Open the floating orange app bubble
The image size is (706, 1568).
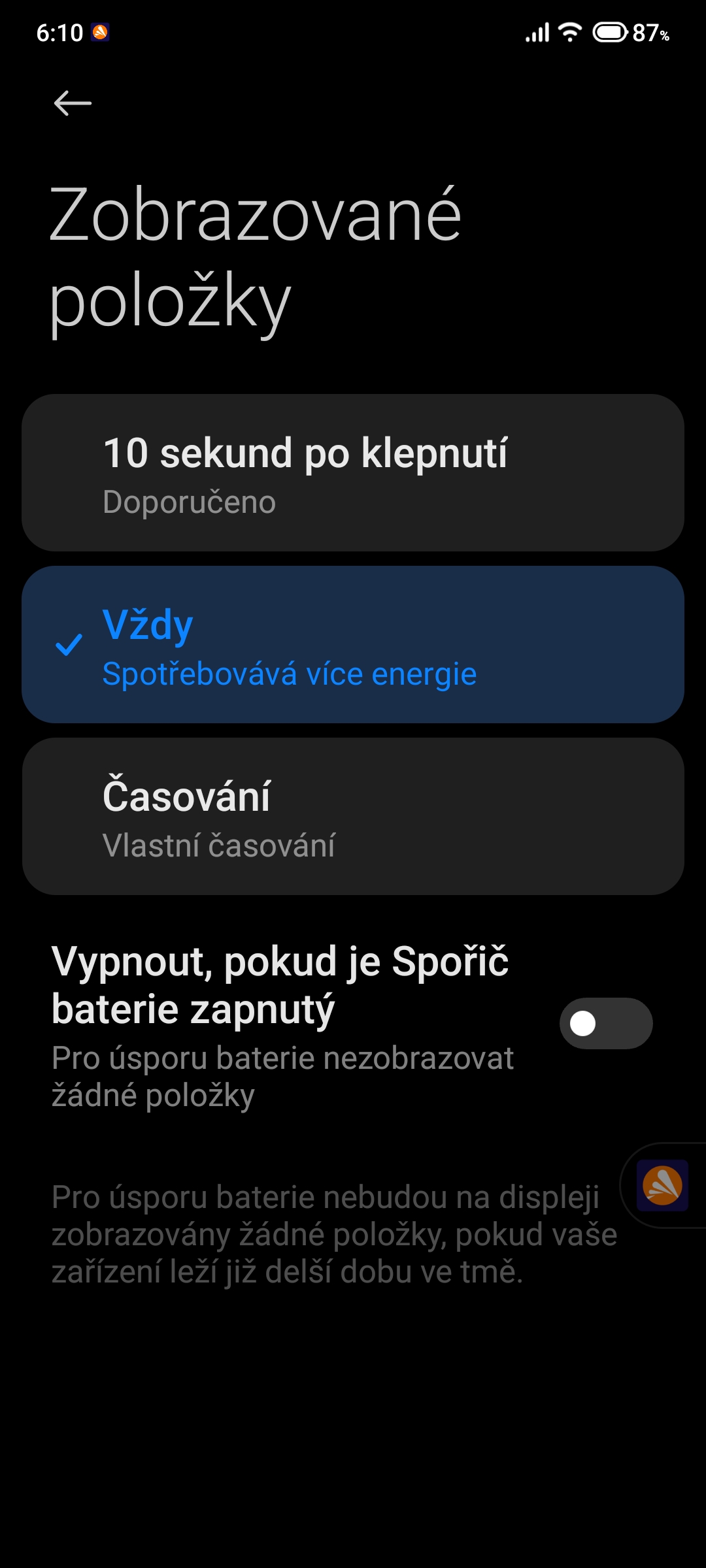click(662, 1185)
